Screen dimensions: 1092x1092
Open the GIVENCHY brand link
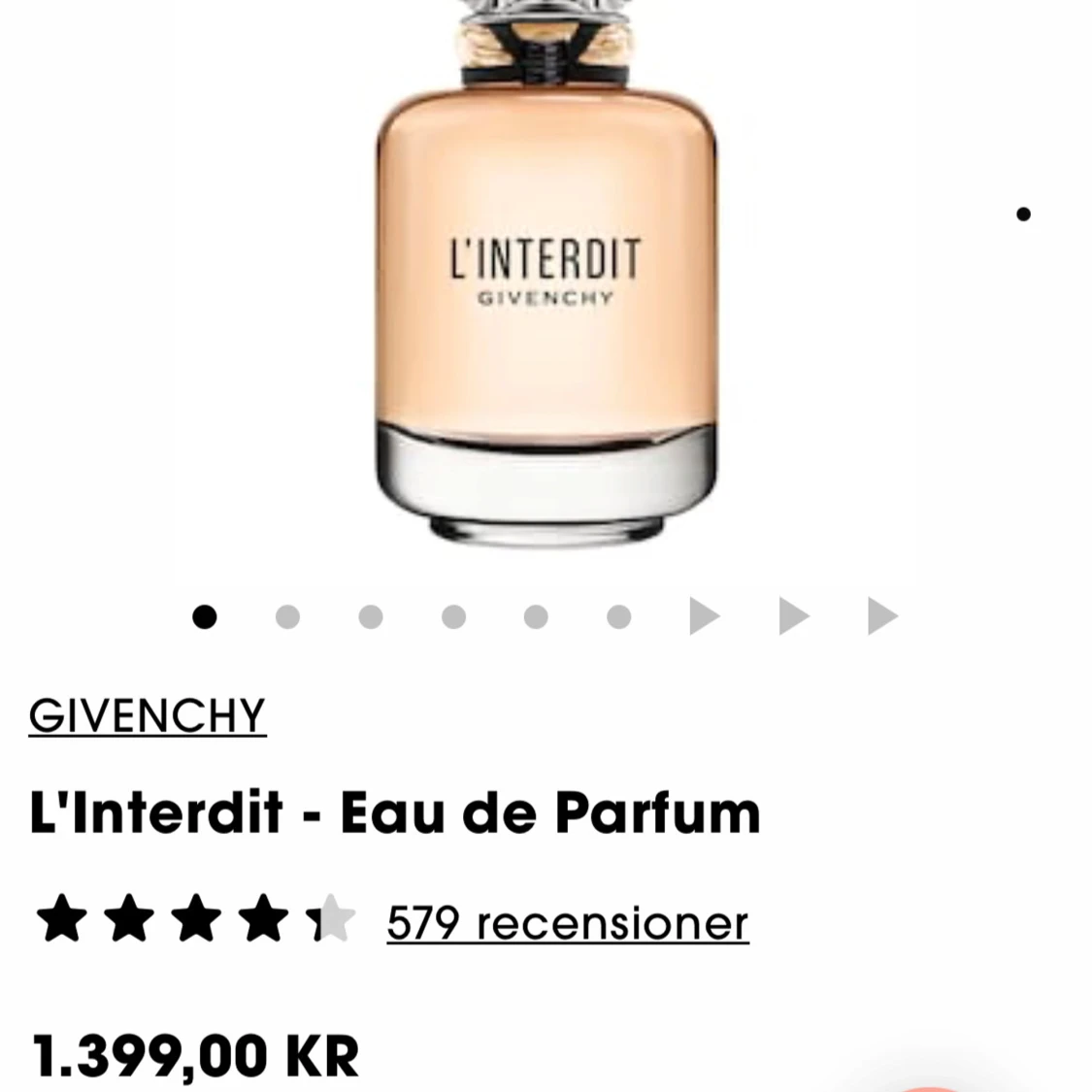[147, 716]
